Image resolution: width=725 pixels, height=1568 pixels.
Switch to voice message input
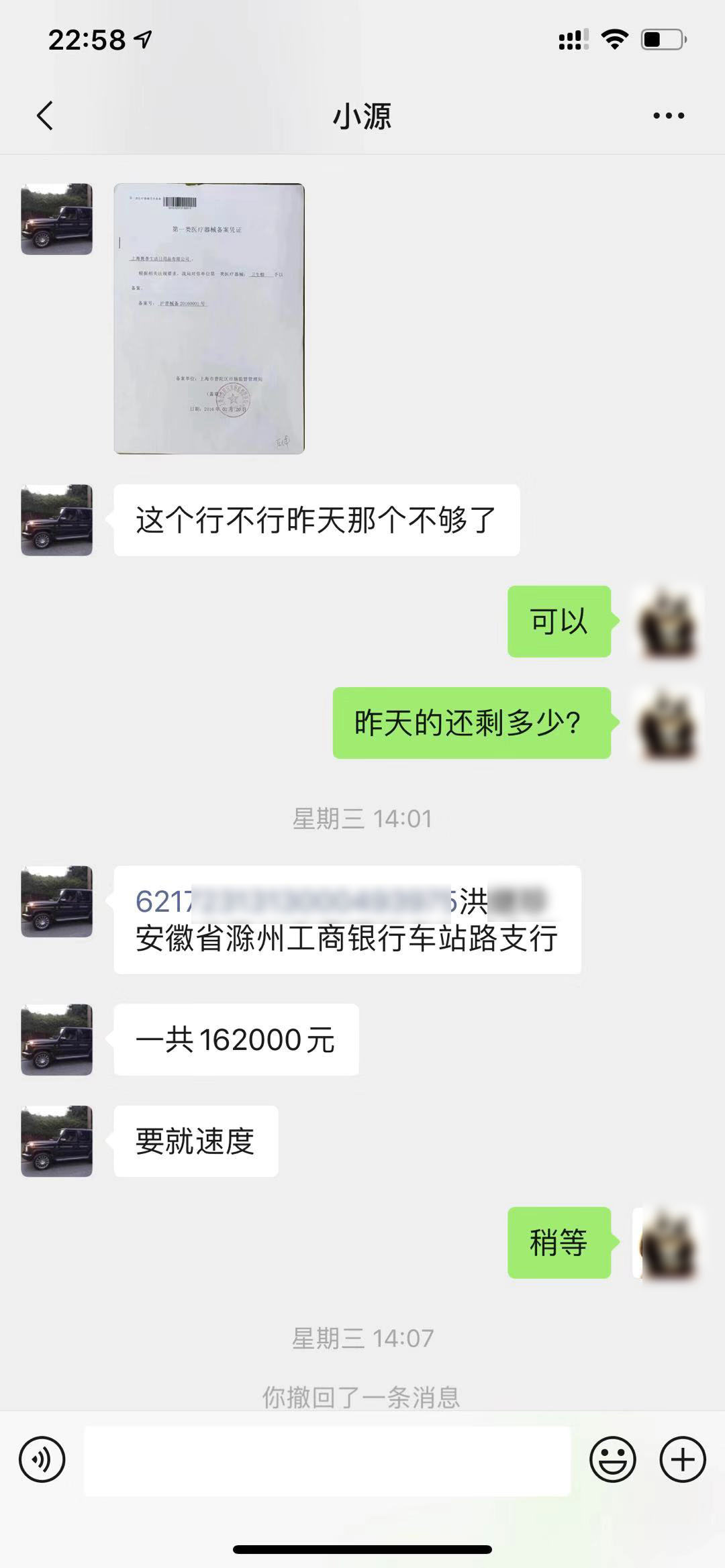[x=42, y=1459]
